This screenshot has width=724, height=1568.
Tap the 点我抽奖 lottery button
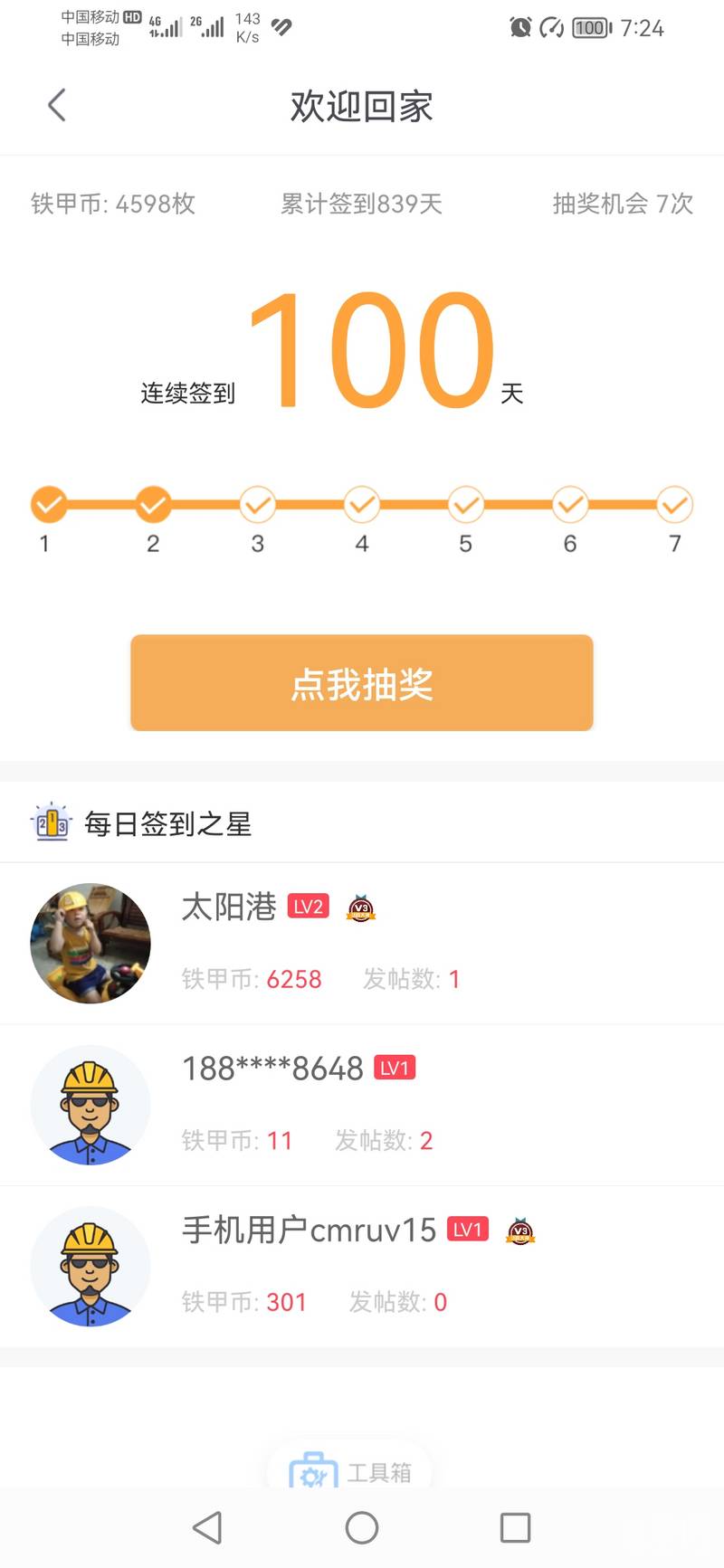362,683
